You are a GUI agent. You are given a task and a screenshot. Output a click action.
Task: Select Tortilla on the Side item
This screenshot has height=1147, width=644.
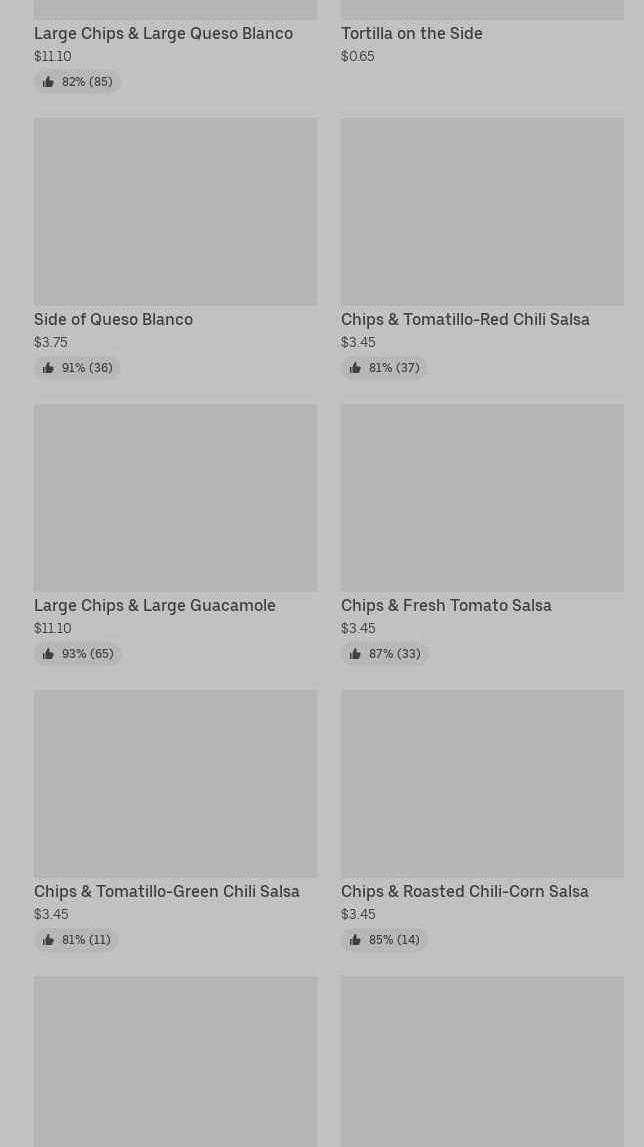click(411, 34)
